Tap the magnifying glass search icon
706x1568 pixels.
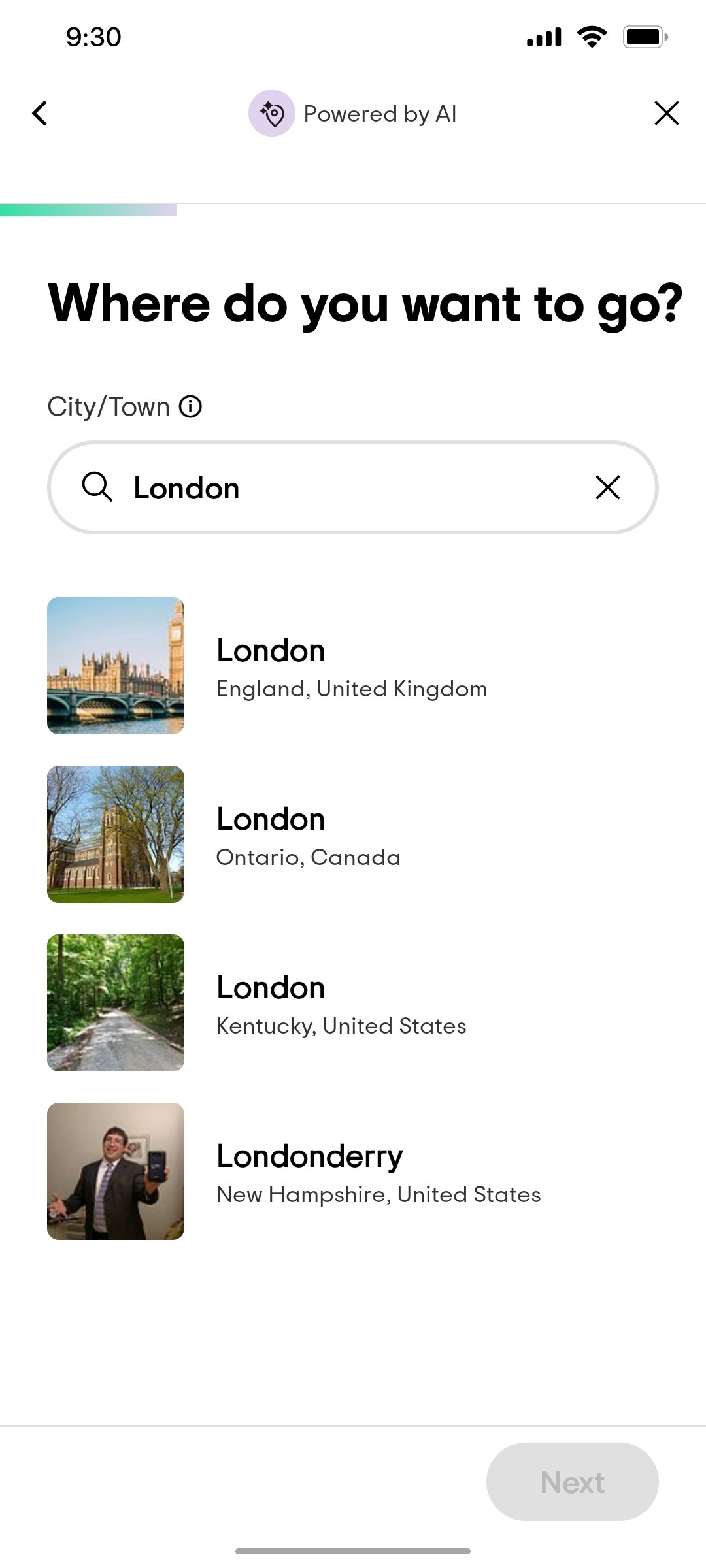(98, 487)
